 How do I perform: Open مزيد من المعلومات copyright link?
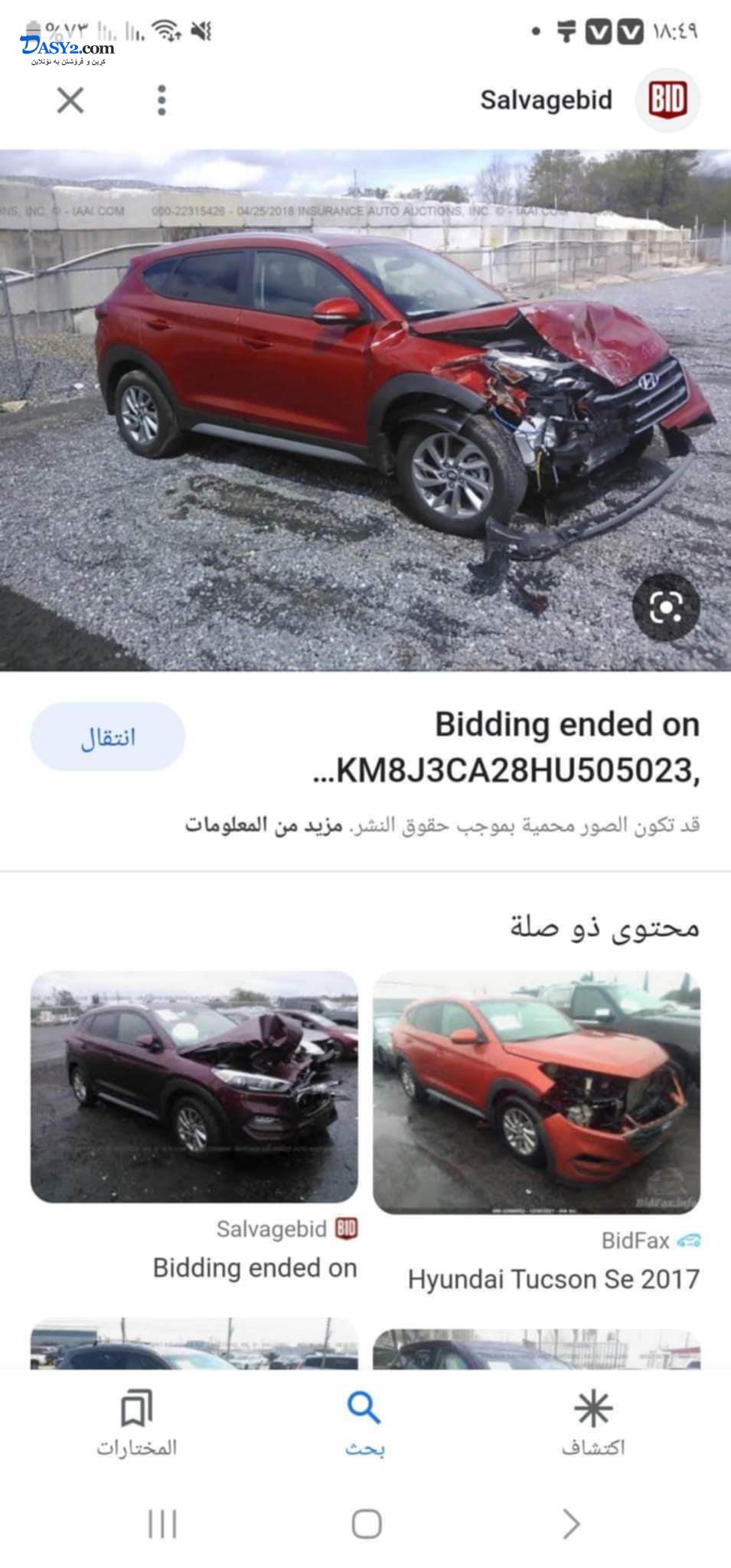(263, 825)
